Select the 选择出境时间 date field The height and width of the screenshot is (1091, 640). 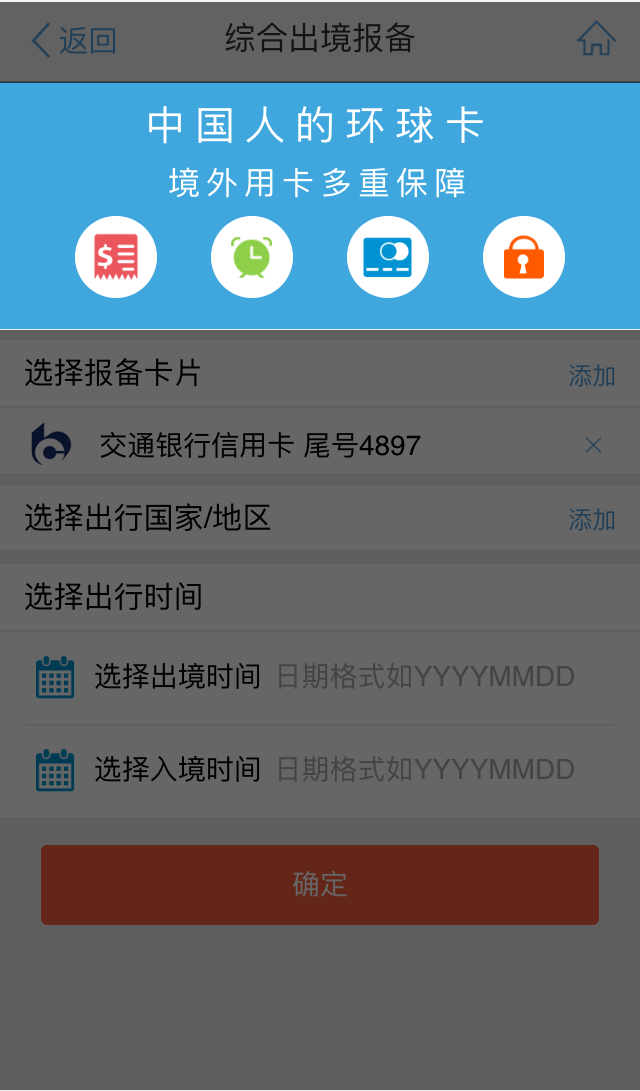pos(424,677)
